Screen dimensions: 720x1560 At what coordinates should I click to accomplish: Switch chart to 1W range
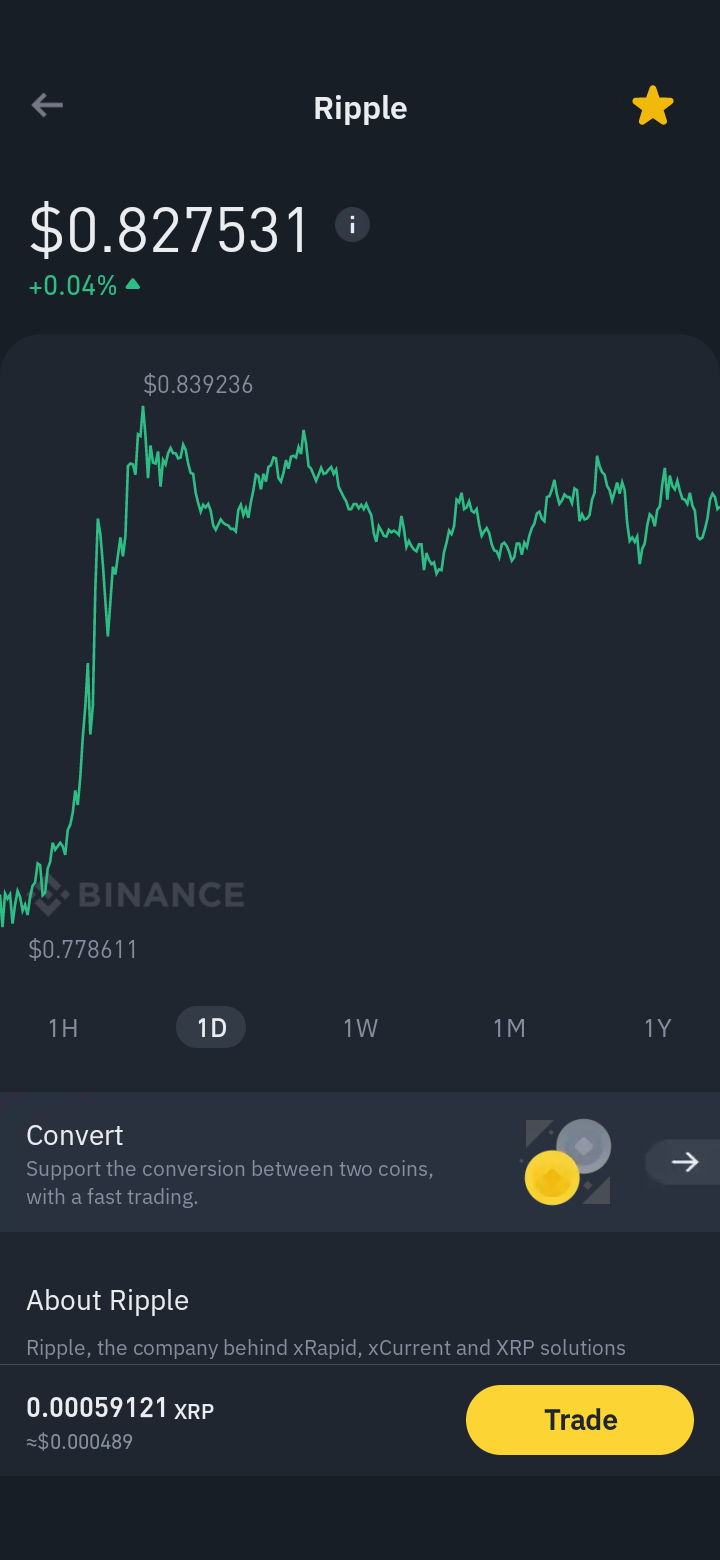click(360, 1028)
